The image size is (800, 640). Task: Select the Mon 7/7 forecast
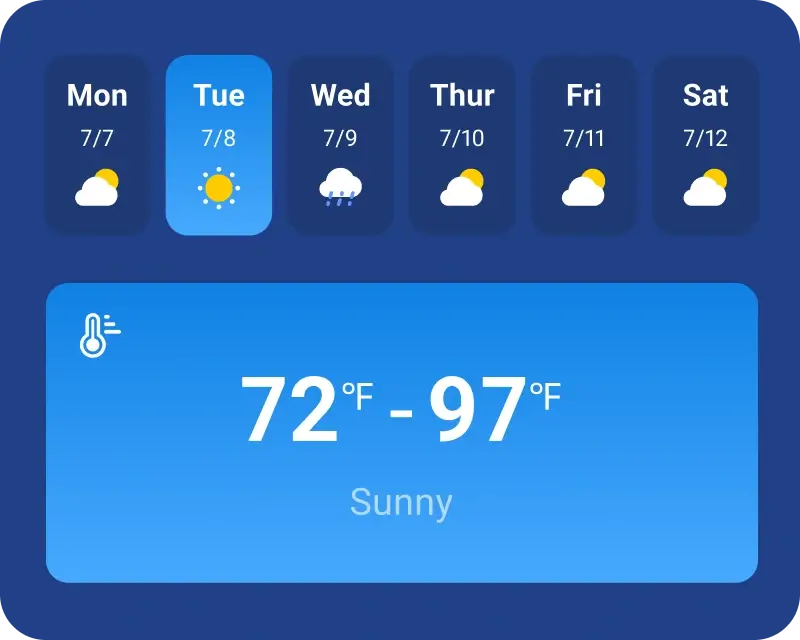pos(97,145)
